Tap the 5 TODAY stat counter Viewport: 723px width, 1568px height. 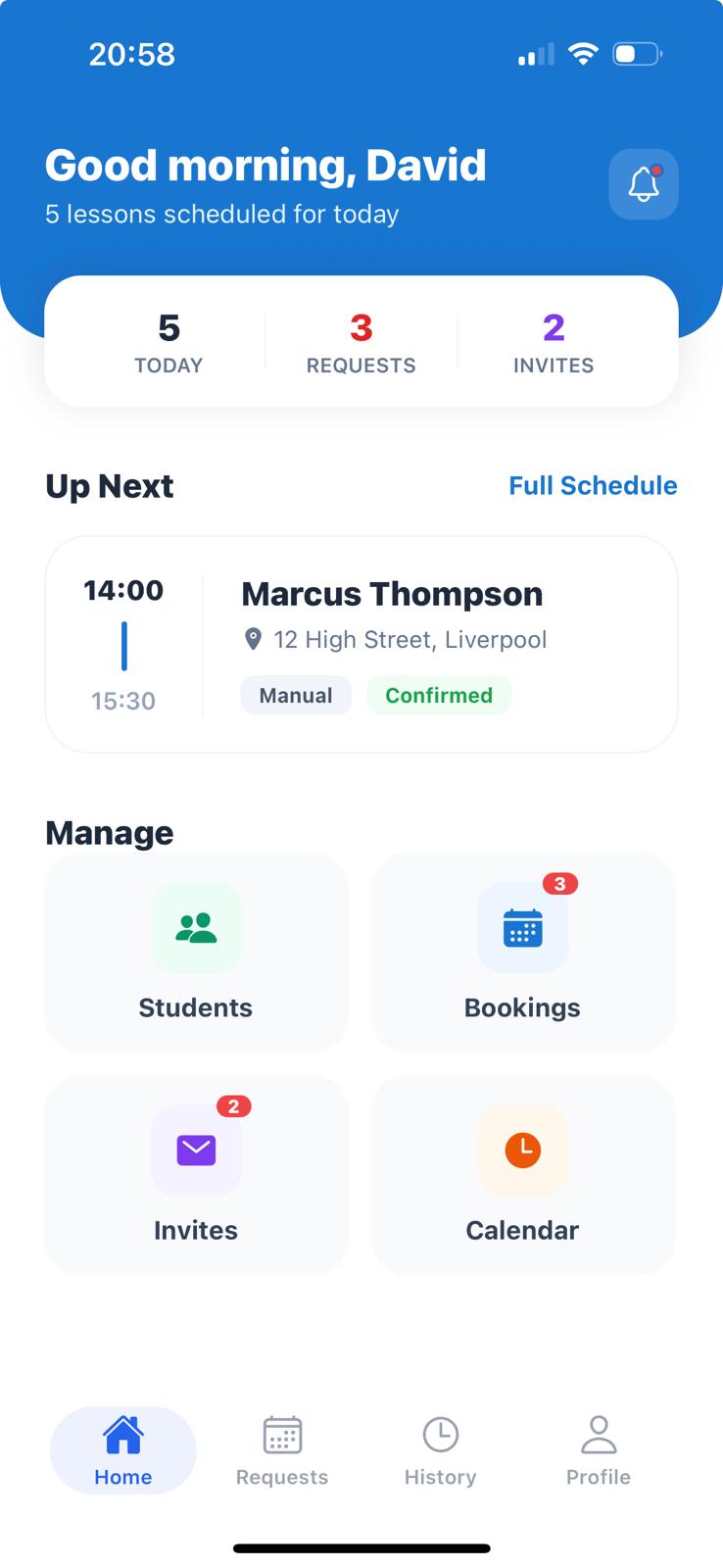point(168,342)
